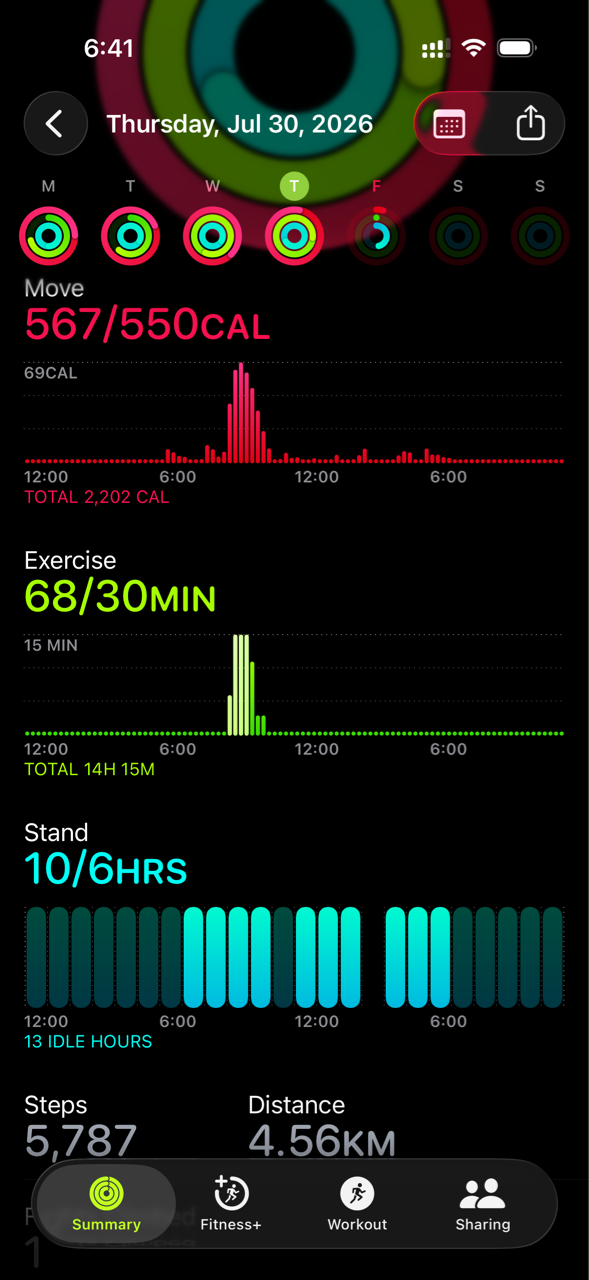Go back with the arrow button

[x=55, y=124]
